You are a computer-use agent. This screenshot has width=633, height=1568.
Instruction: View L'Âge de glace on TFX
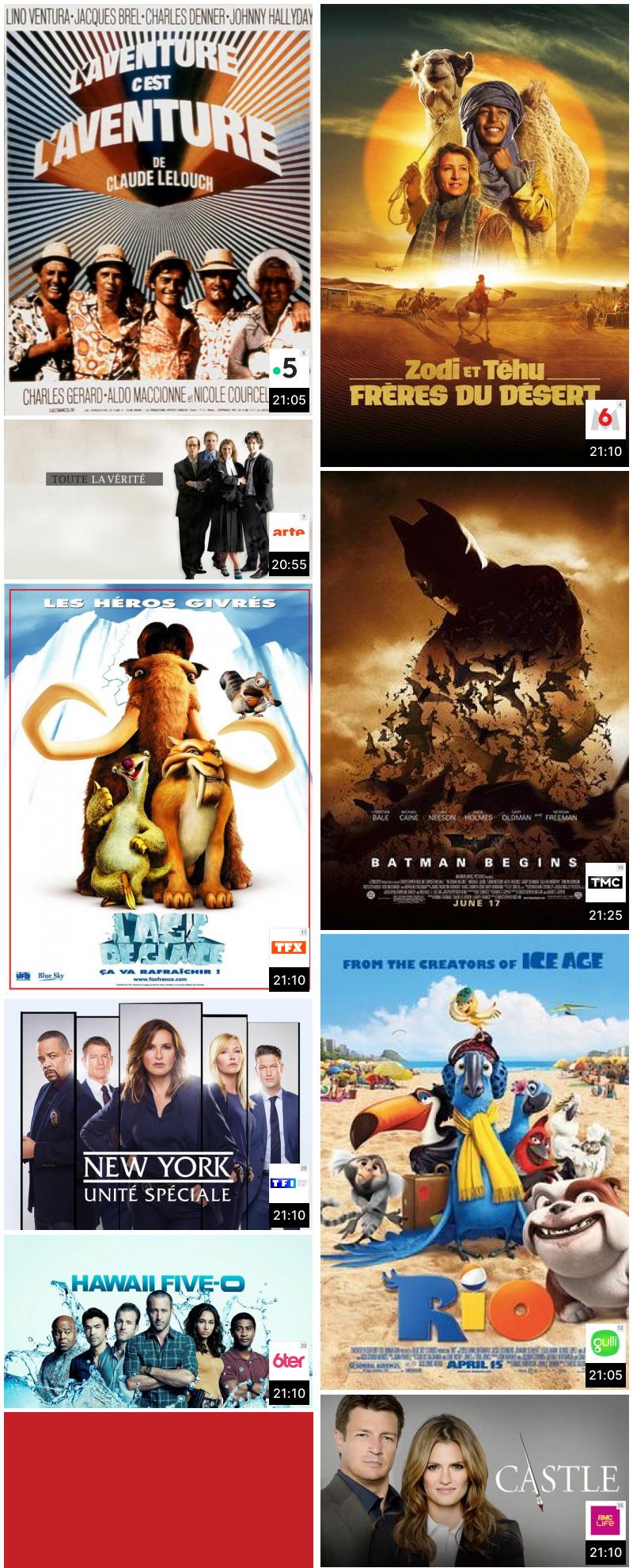pos(157,787)
